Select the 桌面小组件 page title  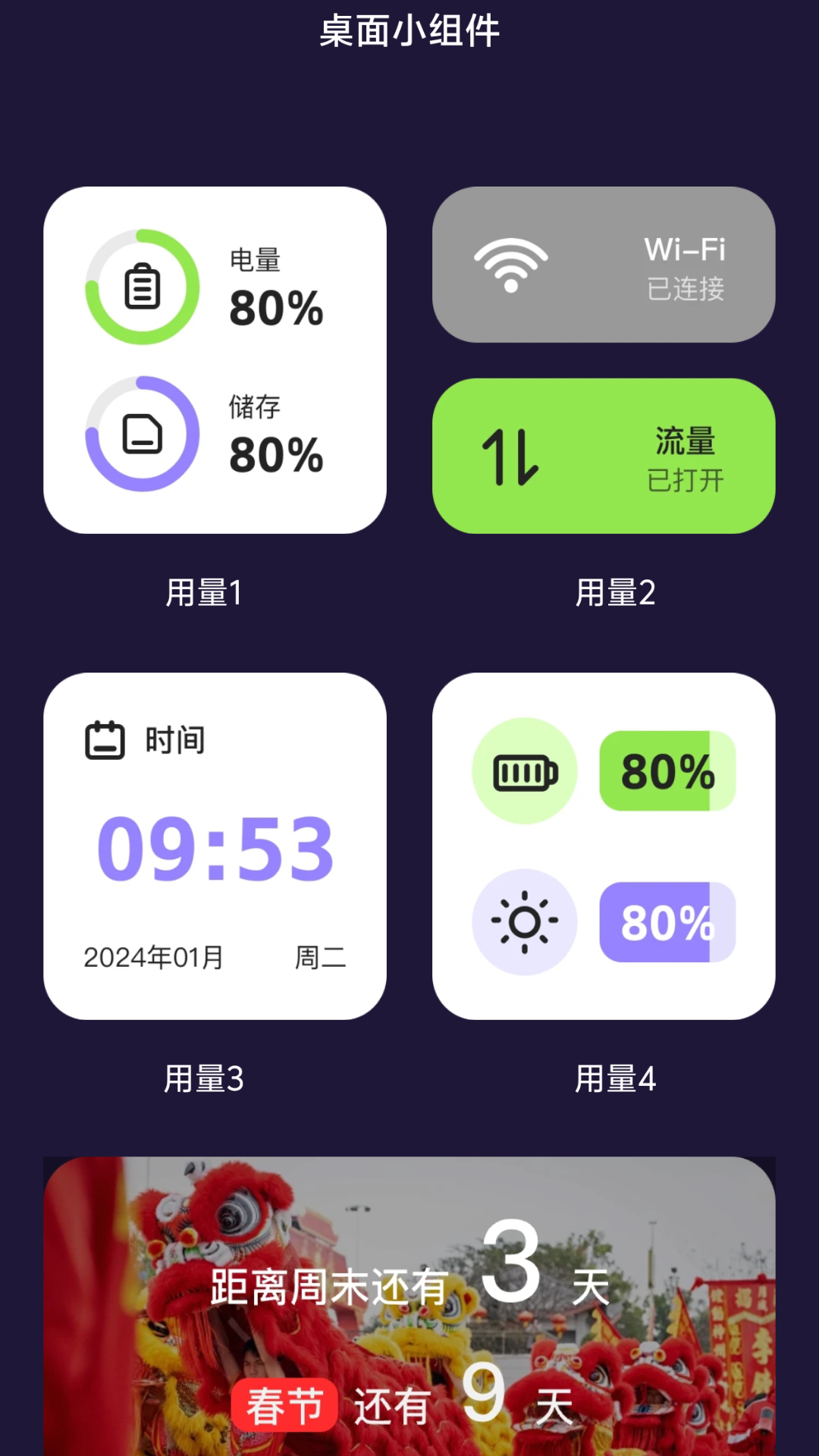coord(409,32)
